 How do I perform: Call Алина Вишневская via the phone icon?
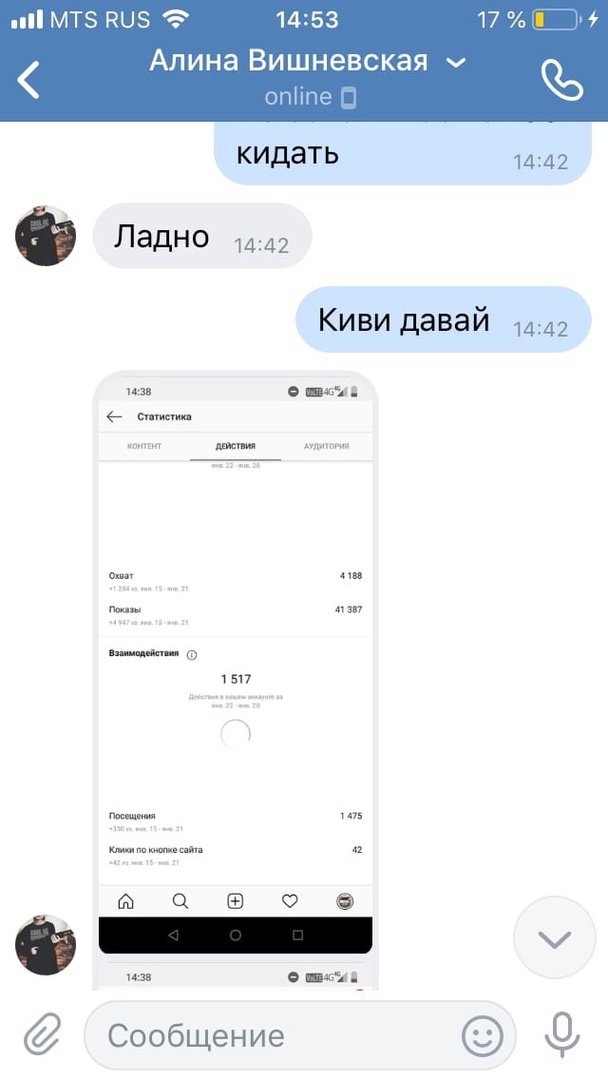(x=561, y=79)
